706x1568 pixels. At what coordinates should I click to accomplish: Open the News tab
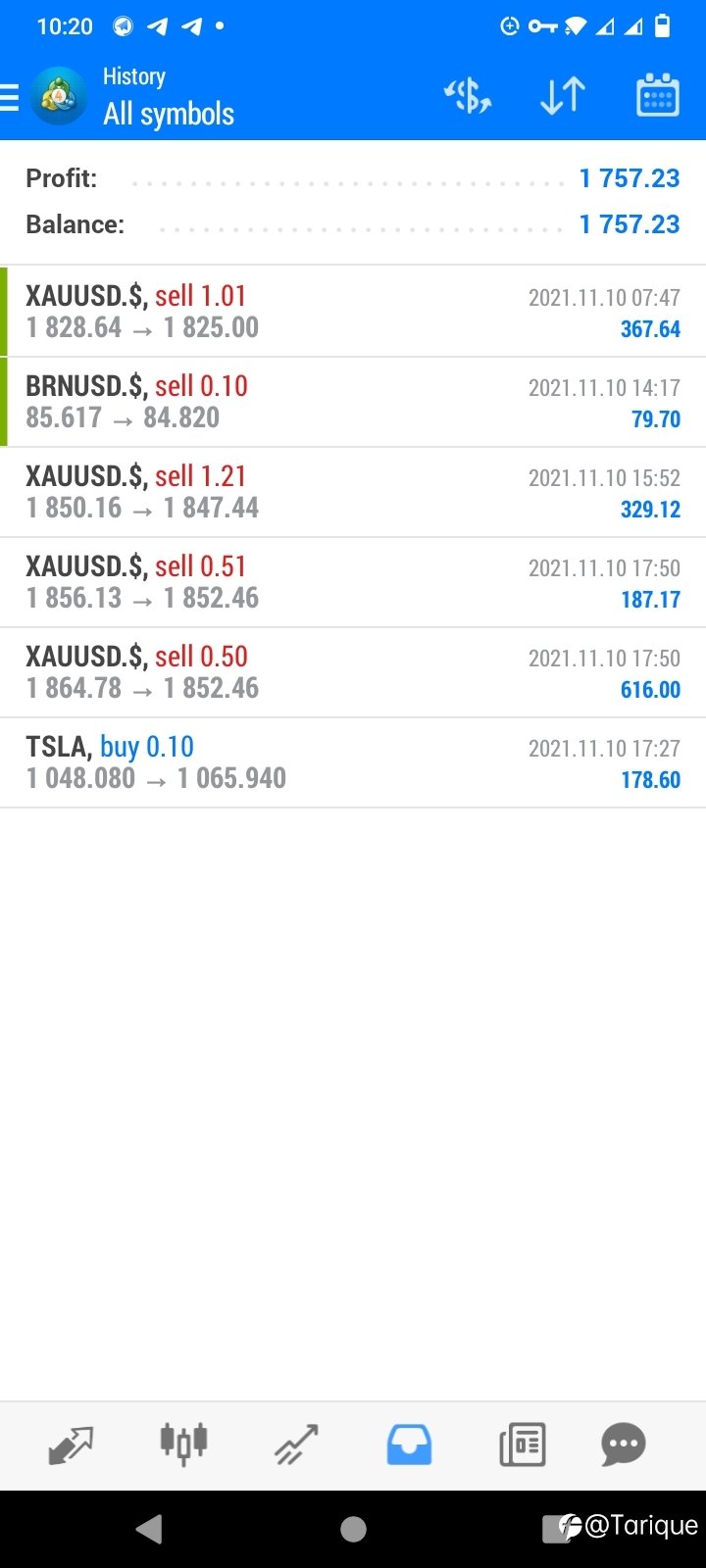[522, 1445]
